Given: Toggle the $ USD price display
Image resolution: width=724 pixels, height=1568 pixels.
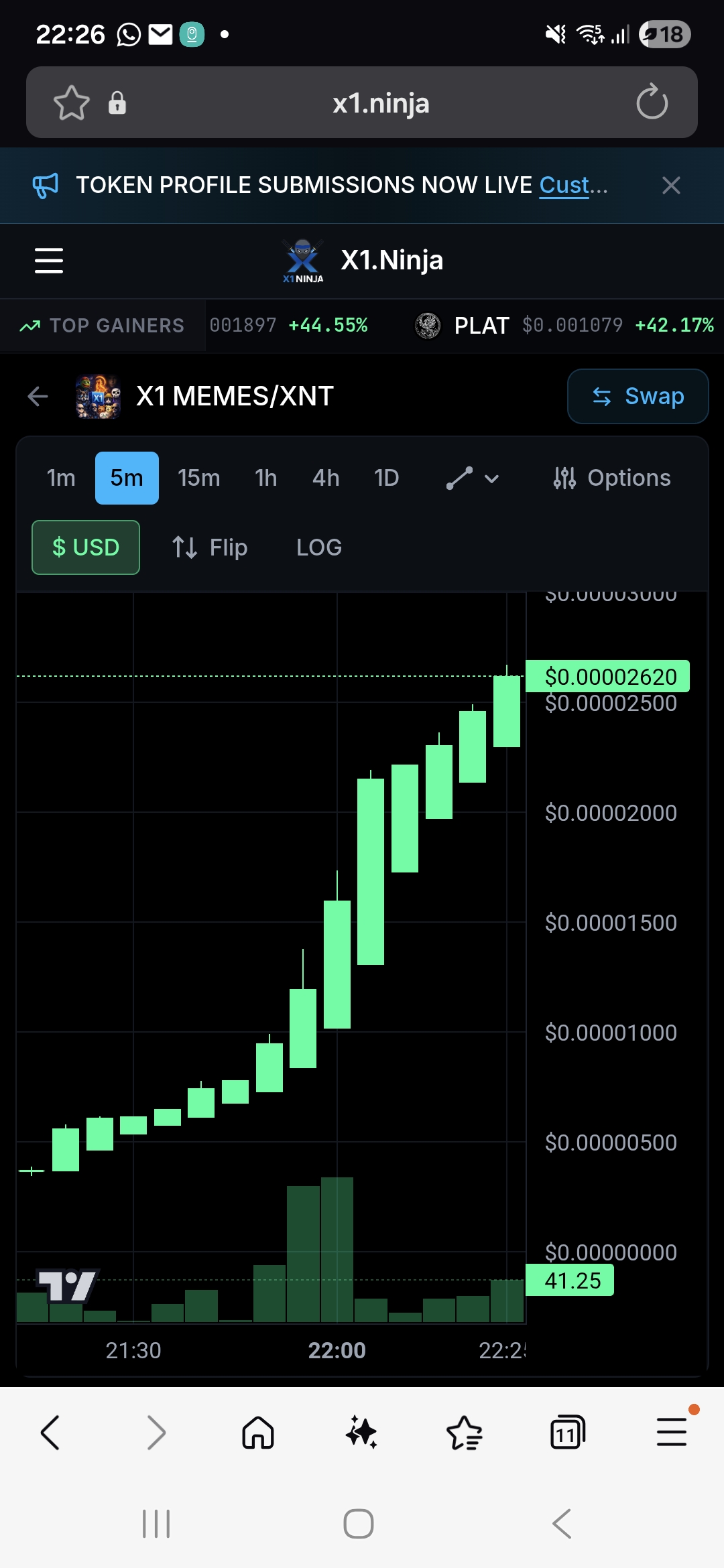Looking at the screenshot, I should click(86, 547).
